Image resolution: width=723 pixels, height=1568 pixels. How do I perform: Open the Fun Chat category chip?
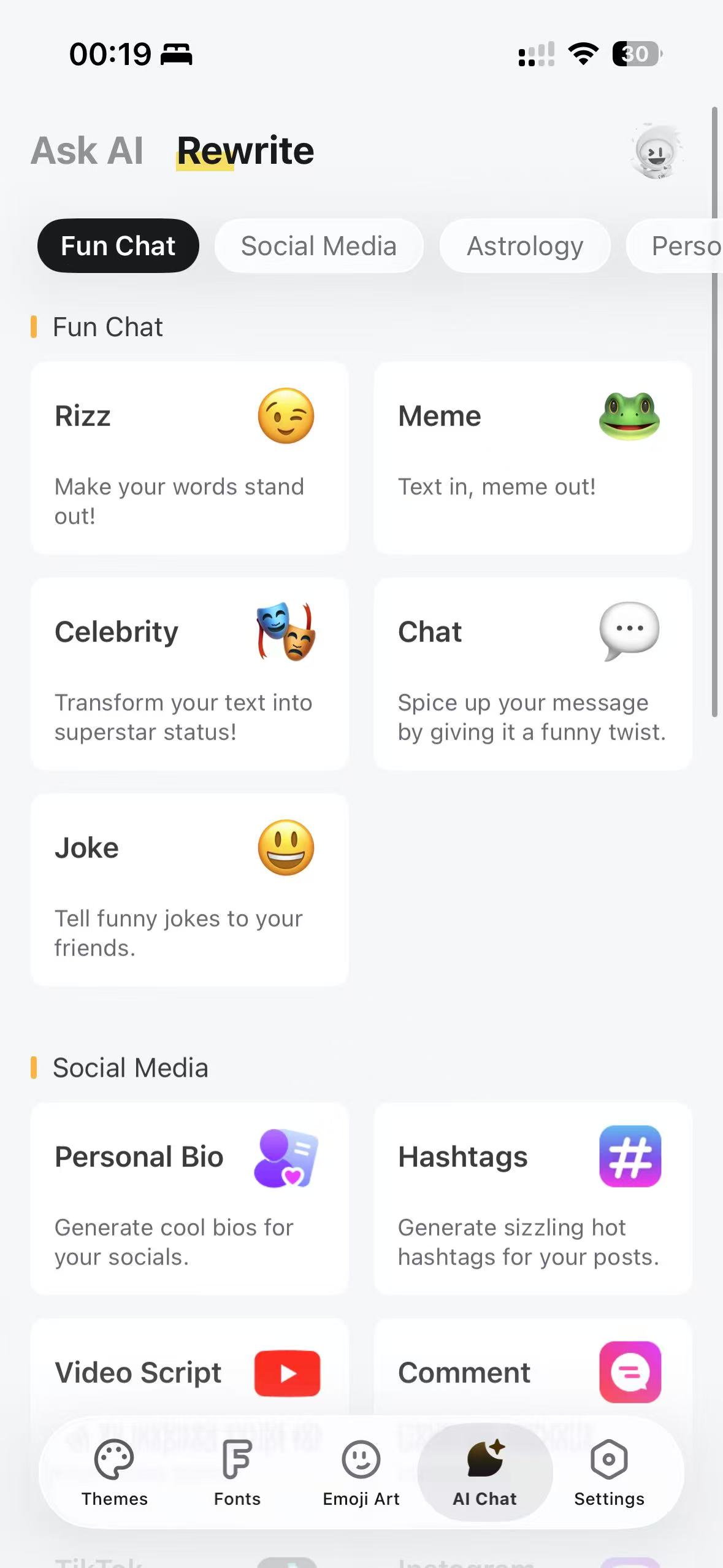point(118,245)
